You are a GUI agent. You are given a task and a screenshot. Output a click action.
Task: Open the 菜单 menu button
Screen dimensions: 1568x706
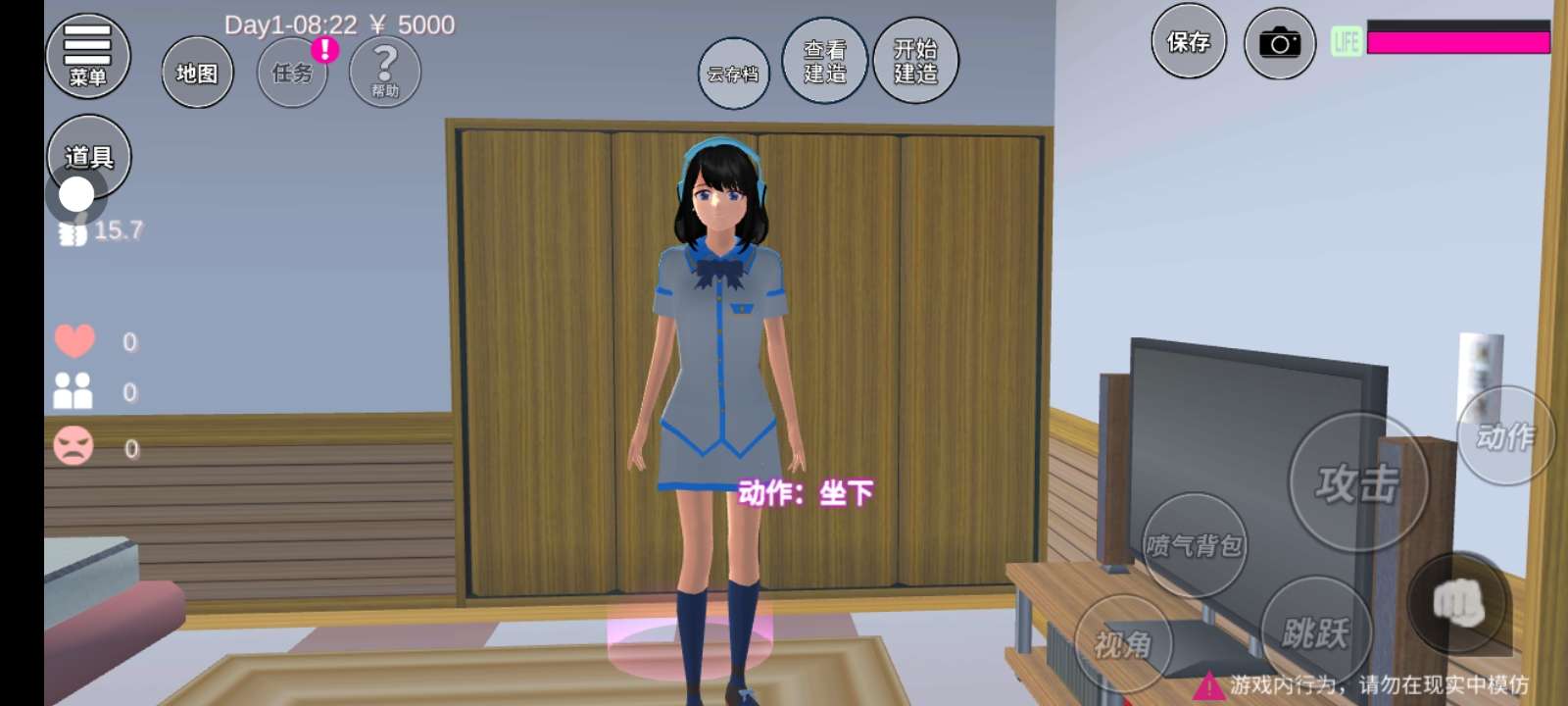click(x=87, y=56)
